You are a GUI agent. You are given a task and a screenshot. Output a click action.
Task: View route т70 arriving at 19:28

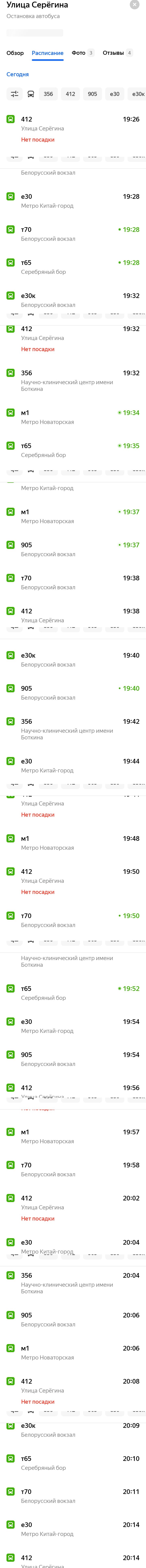pos(73,234)
